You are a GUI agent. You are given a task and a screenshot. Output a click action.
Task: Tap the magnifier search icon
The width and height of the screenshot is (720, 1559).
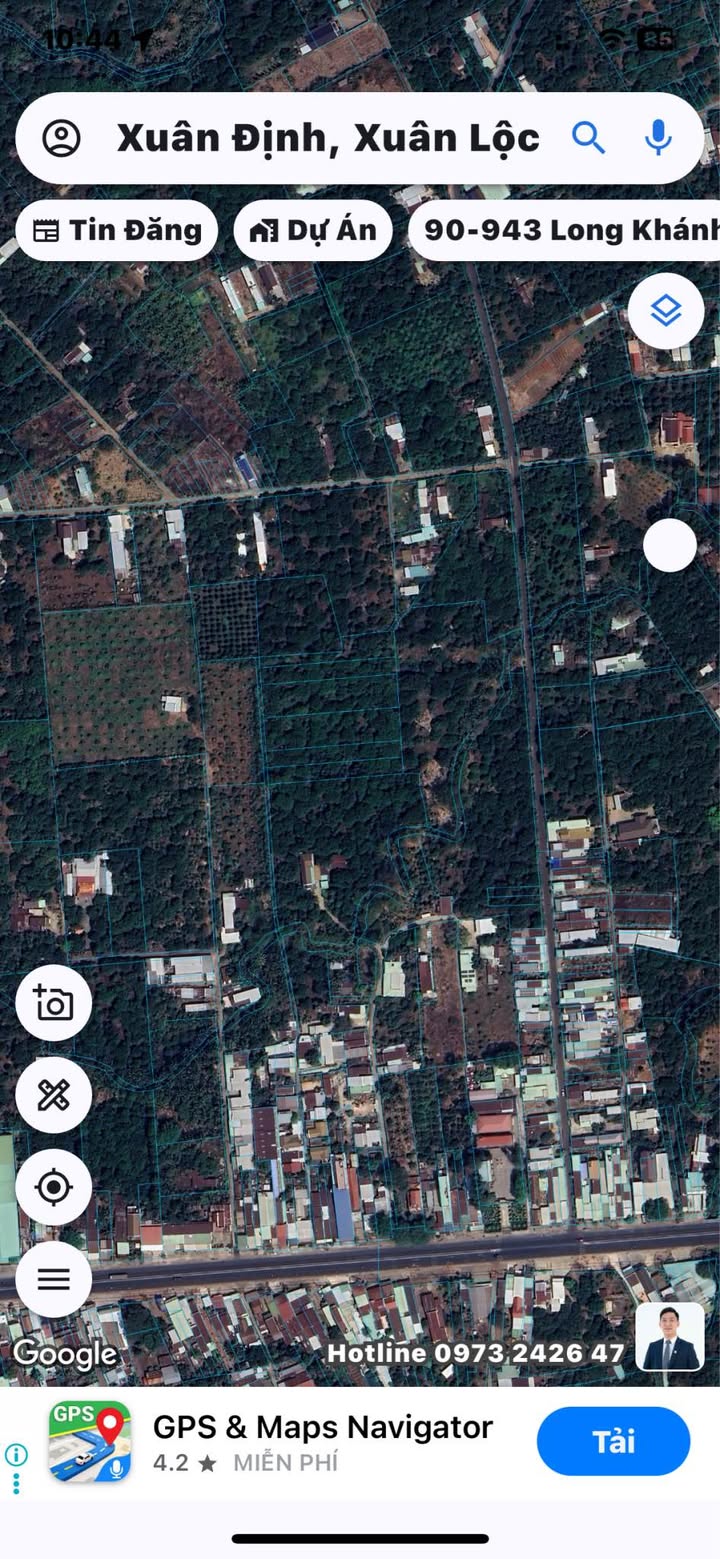(x=588, y=138)
